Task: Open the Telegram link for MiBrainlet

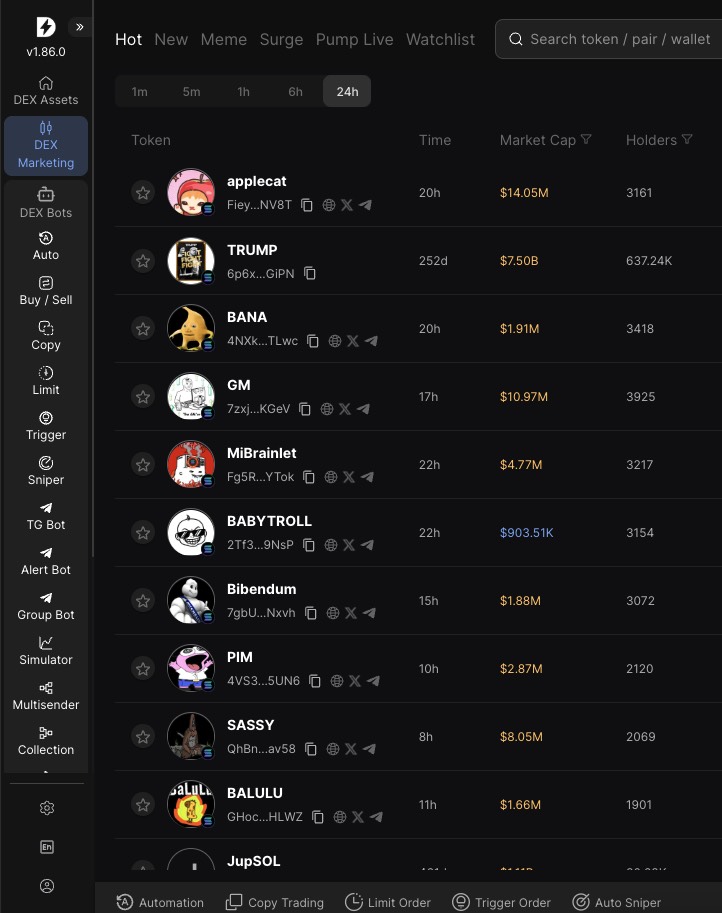Action: [371, 477]
